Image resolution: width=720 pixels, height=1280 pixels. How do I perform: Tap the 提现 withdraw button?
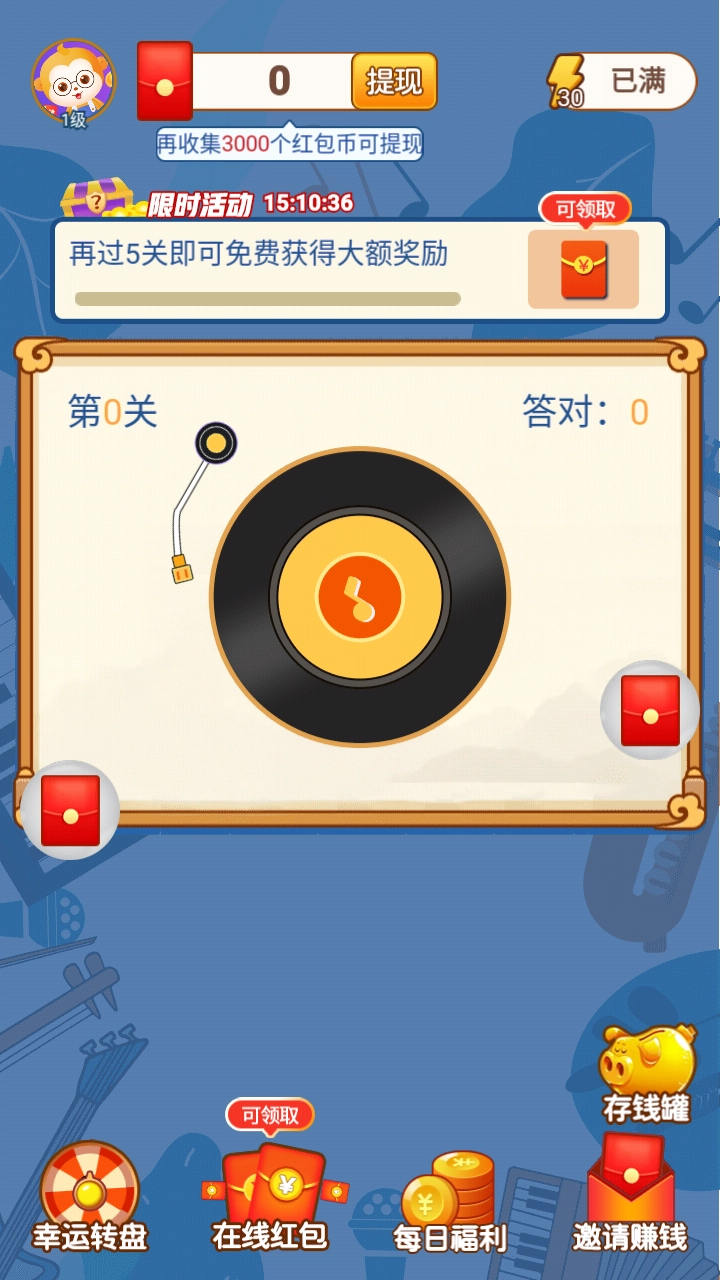pyautogui.click(x=394, y=81)
